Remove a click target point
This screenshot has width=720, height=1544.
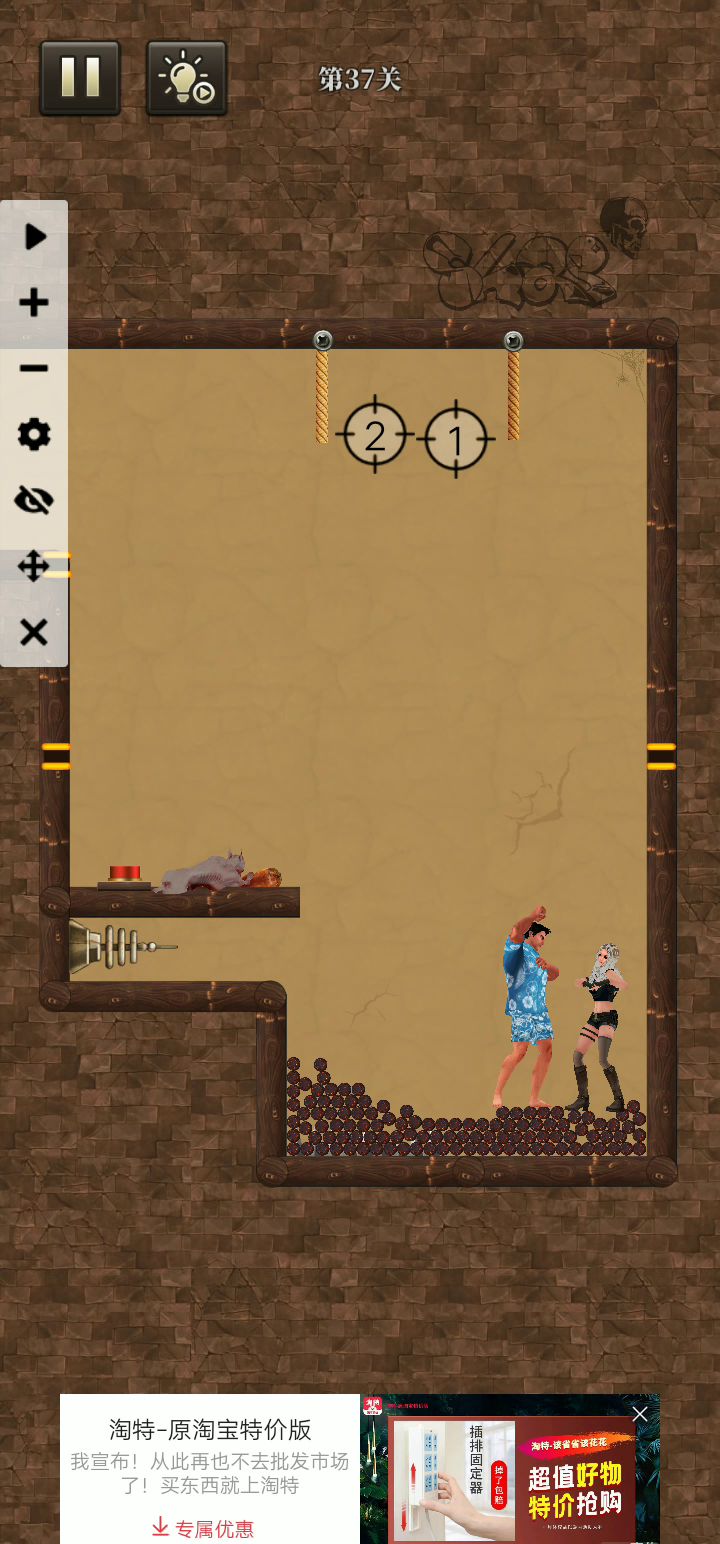pos(34,369)
